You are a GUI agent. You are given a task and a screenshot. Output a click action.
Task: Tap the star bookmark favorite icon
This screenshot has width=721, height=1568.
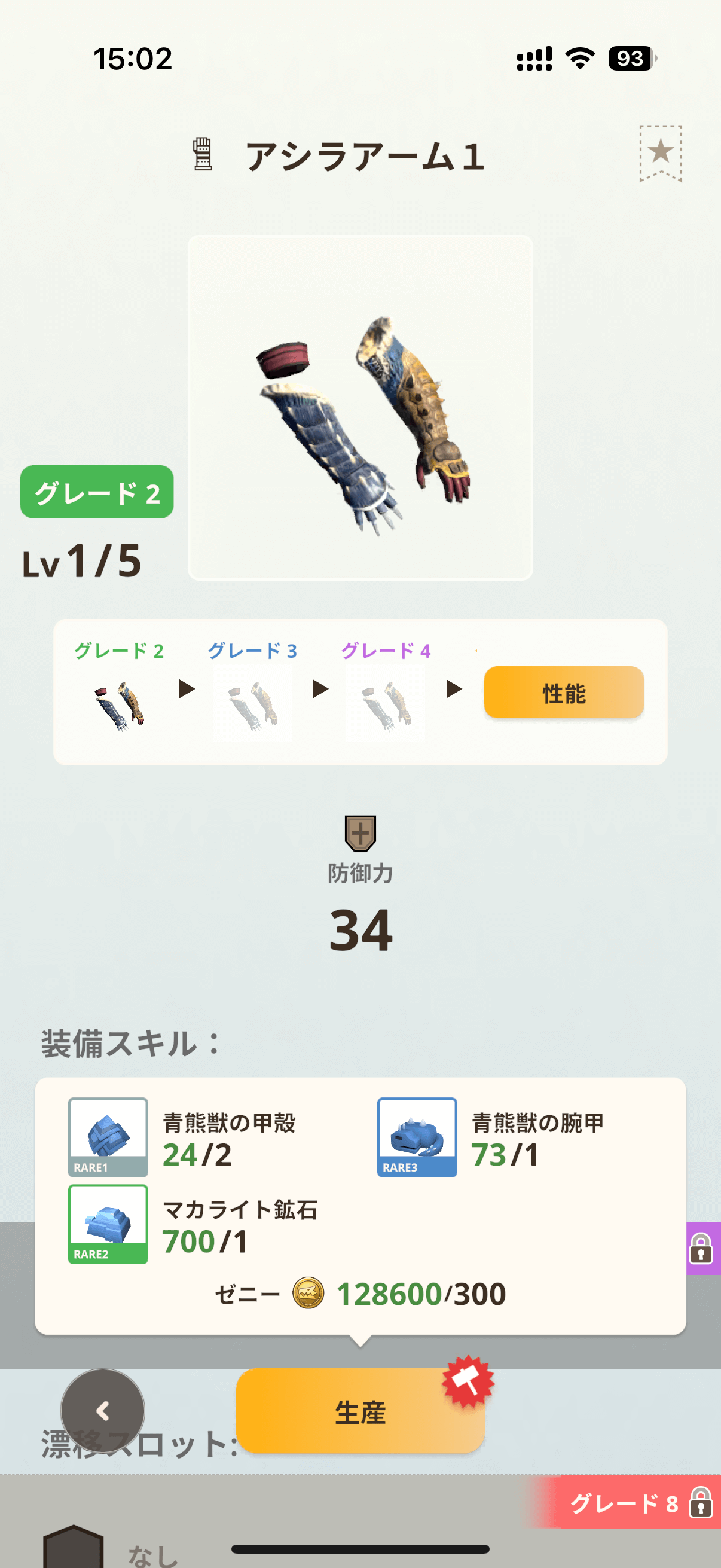coord(660,152)
